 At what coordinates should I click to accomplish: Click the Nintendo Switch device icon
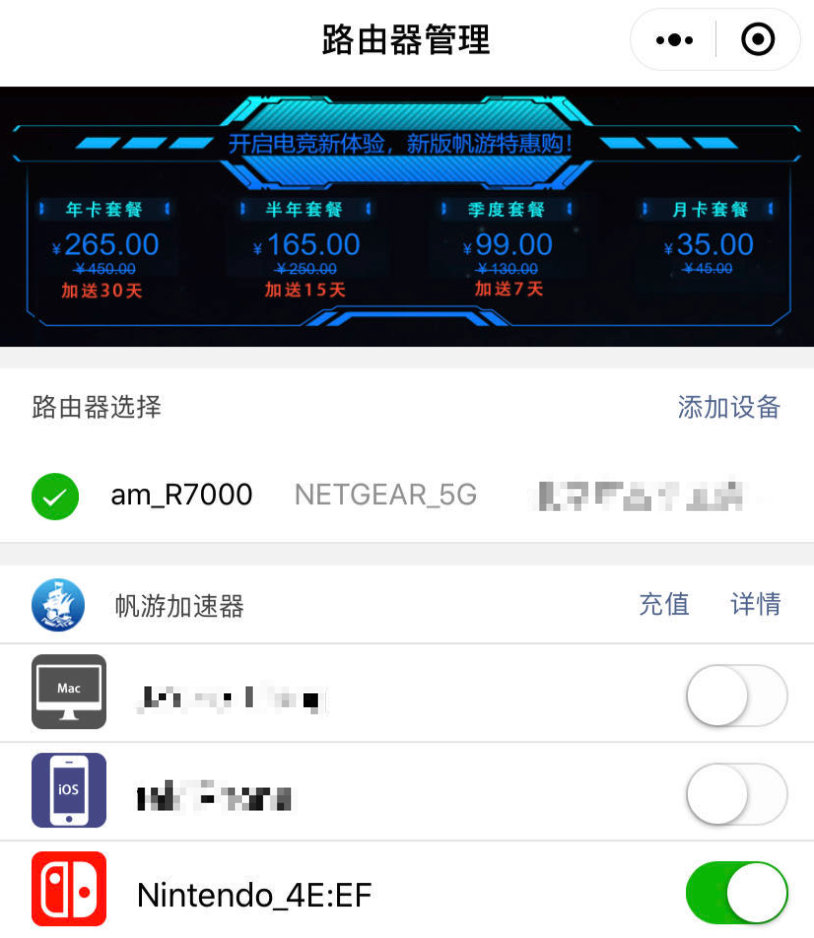(67, 891)
